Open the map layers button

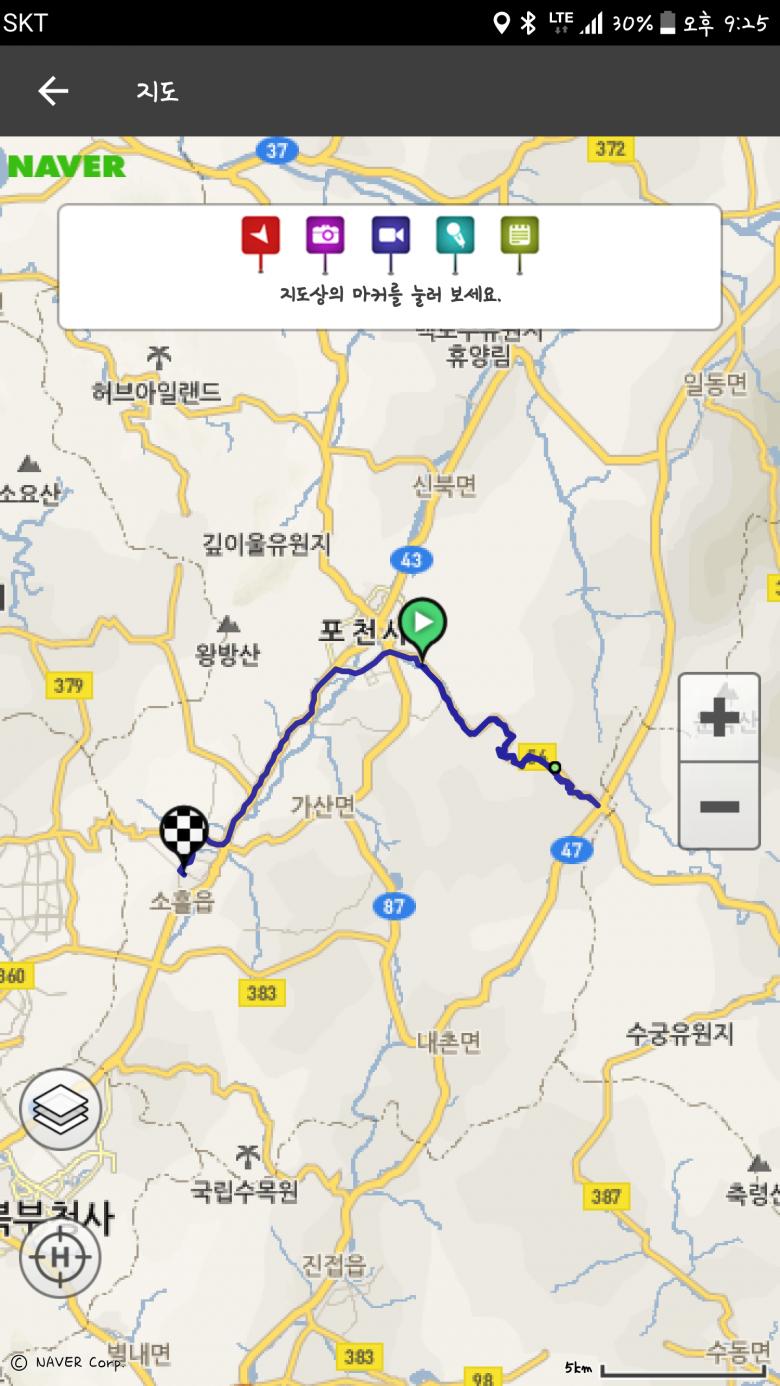pyautogui.click(x=61, y=1109)
